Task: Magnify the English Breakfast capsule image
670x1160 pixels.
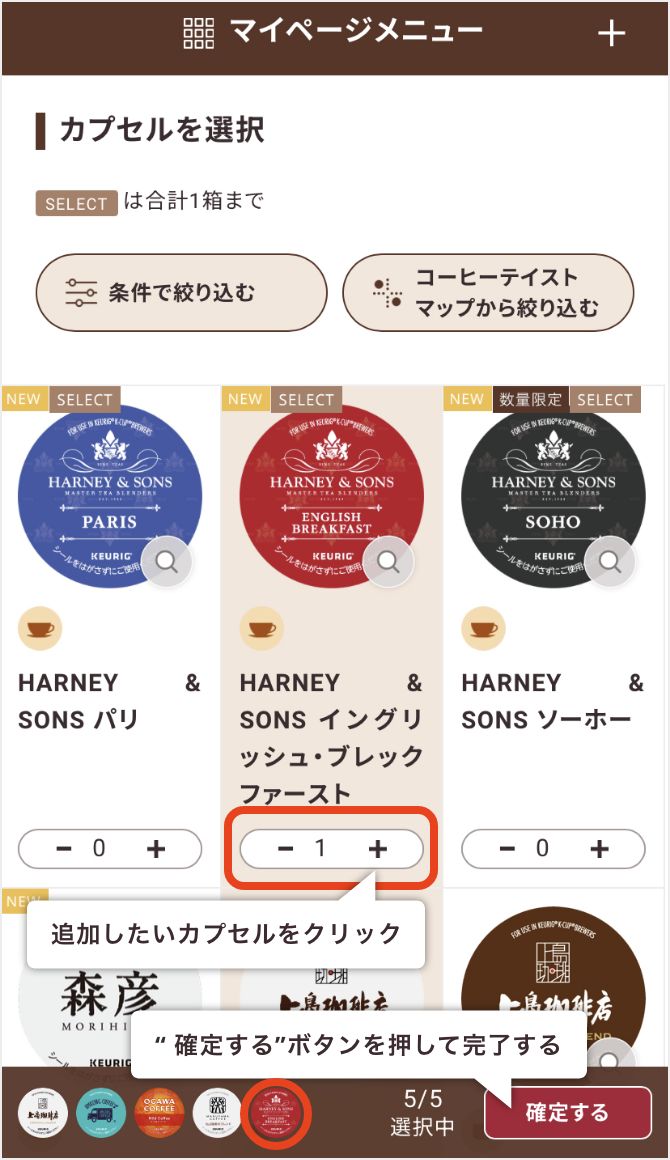Action: point(389,561)
